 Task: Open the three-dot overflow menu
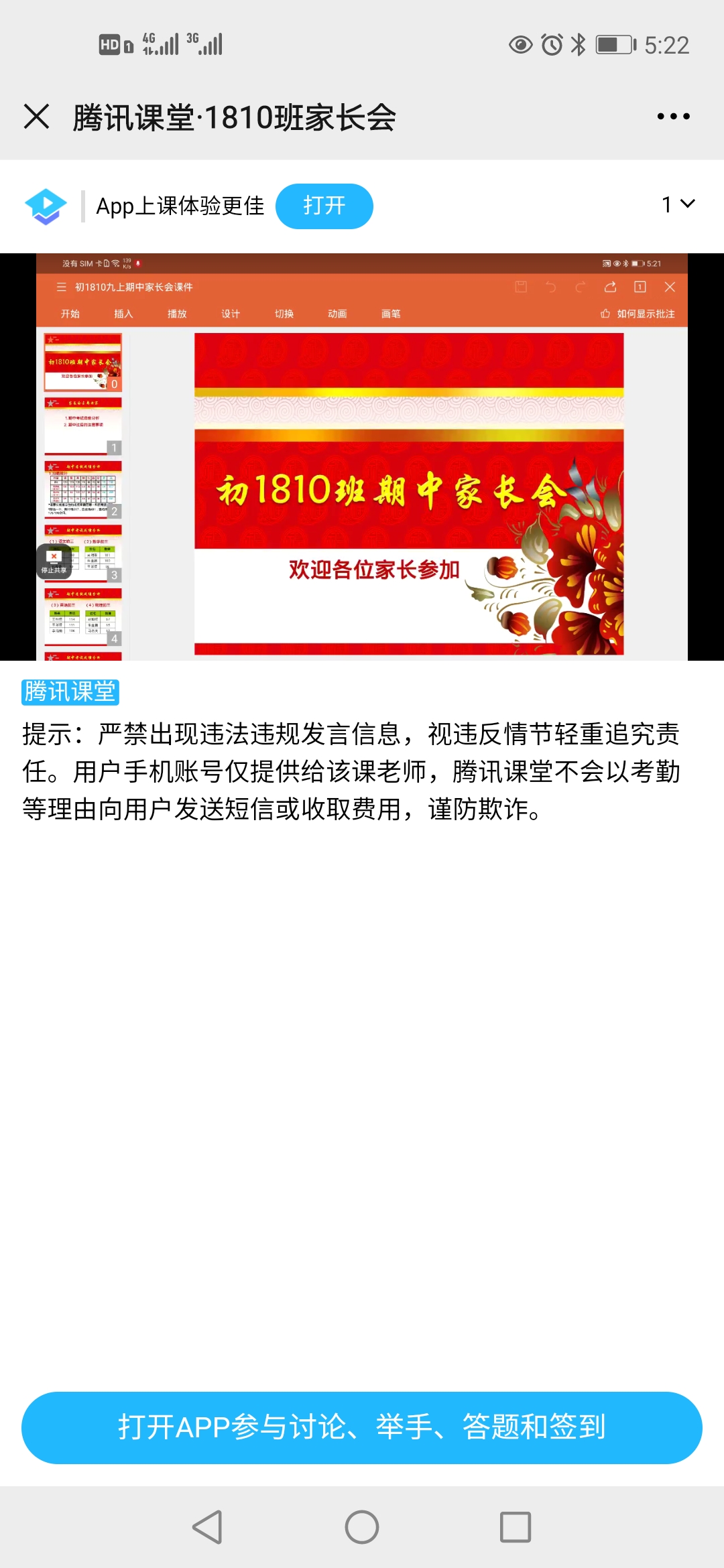[673, 117]
